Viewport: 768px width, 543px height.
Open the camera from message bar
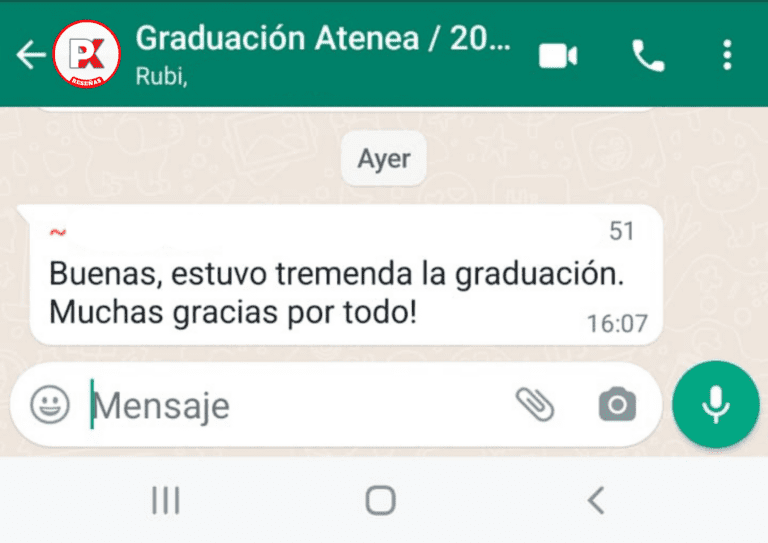coord(617,405)
